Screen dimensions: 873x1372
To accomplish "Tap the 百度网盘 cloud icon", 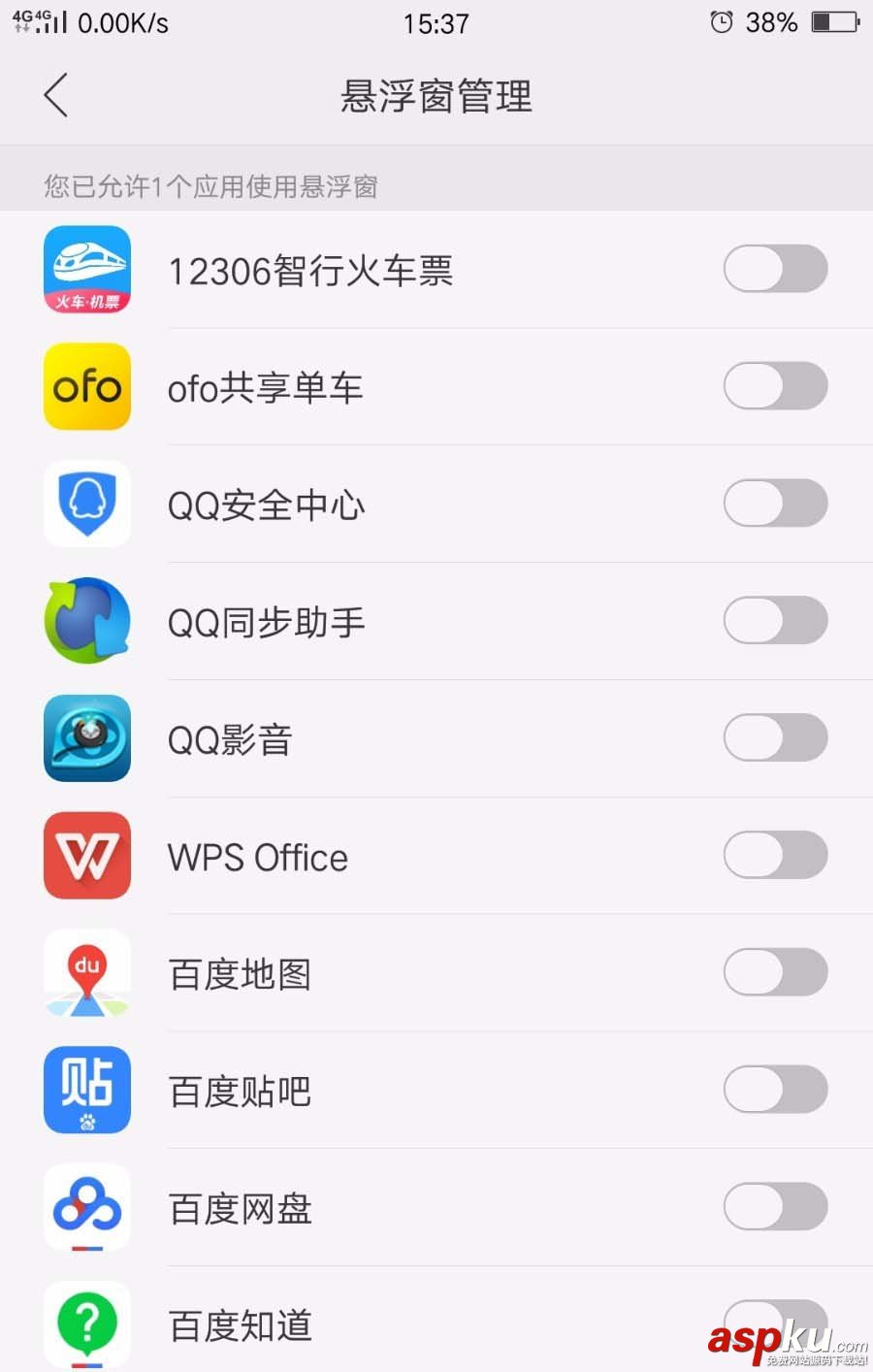I will click(x=86, y=1208).
